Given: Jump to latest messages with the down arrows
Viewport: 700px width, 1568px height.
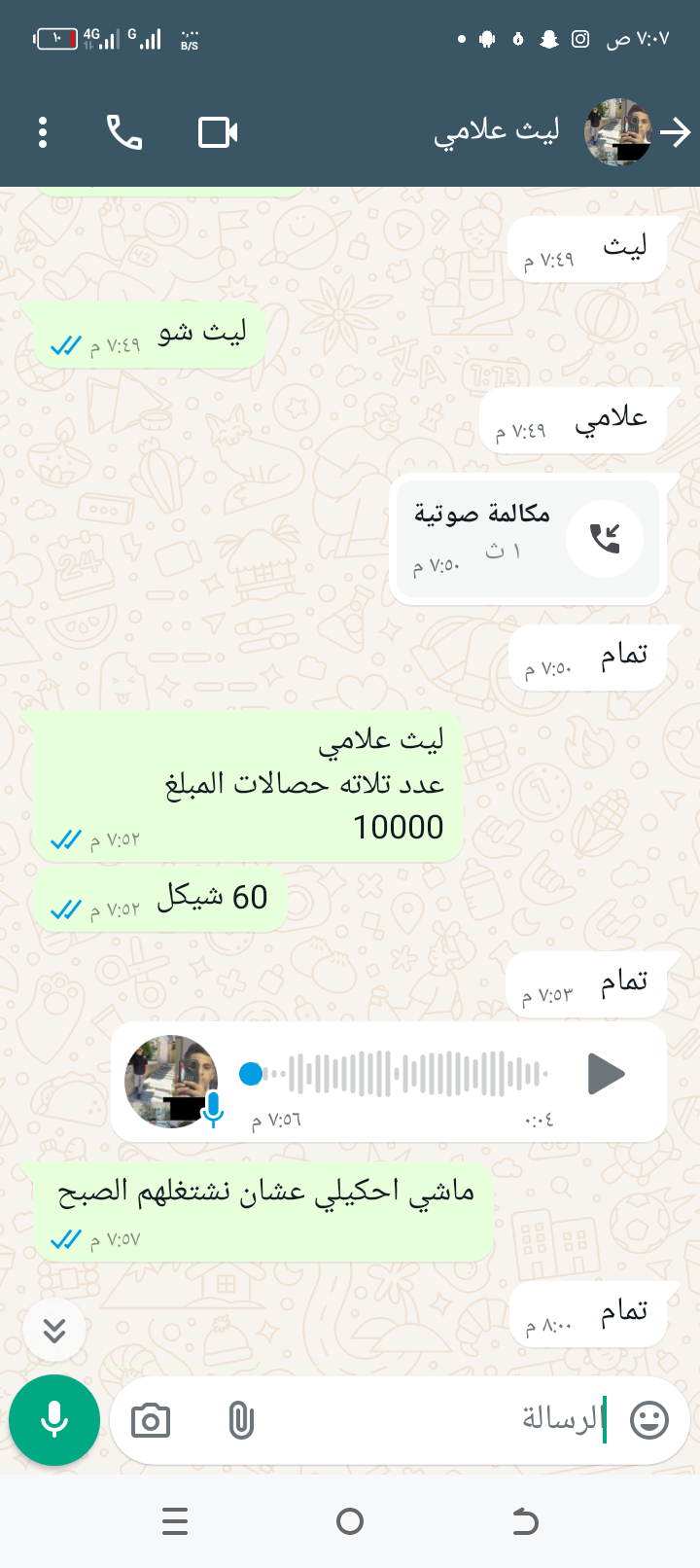Looking at the screenshot, I should click(x=54, y=1330).
